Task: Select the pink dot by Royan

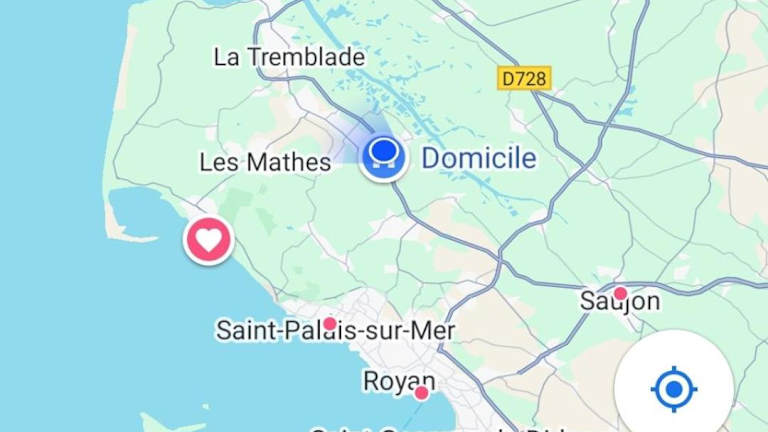Action: click(x=421, y=393)
